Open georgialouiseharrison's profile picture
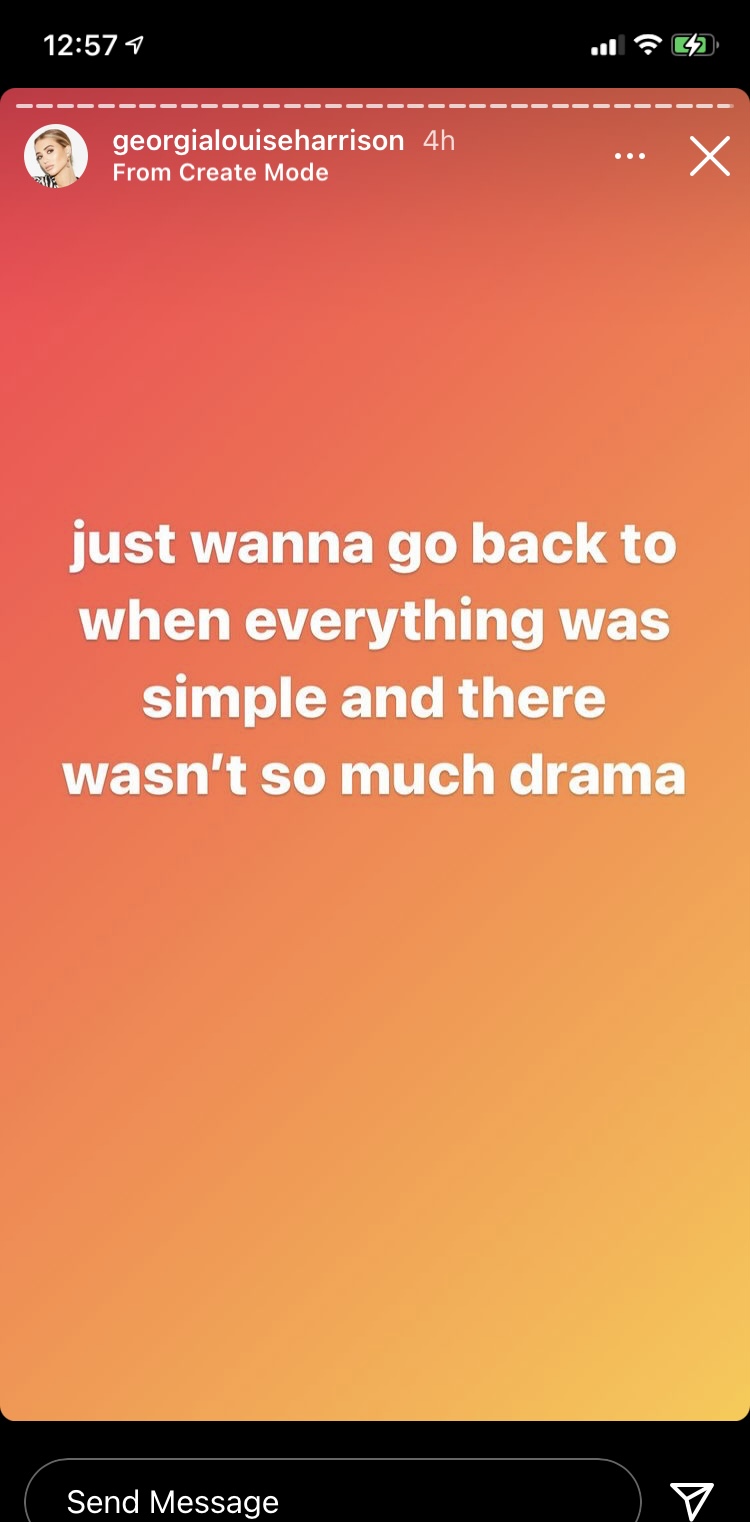 tap(56, 156)
